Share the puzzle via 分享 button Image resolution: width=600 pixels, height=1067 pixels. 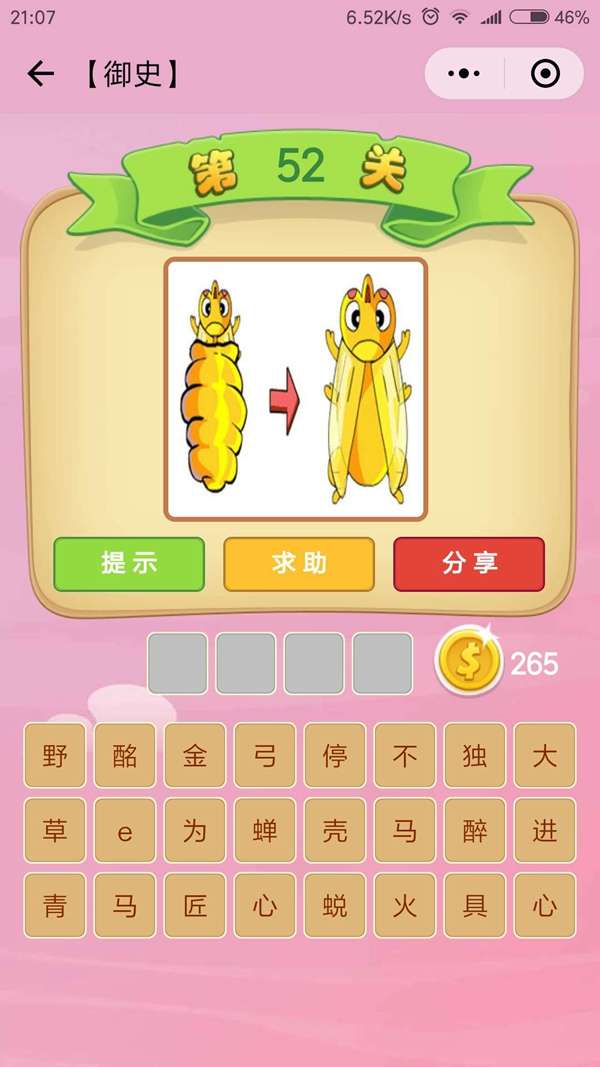(469, 564)
